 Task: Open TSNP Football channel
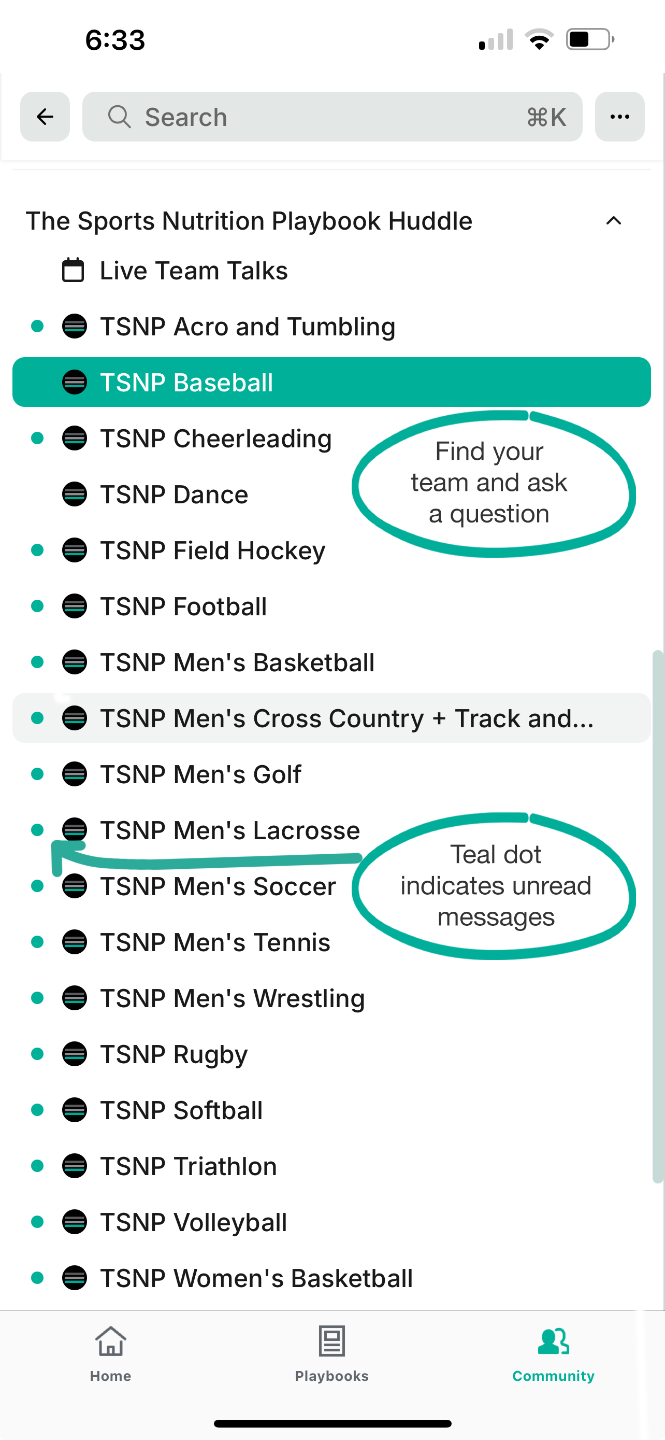(x=183, y=607)
